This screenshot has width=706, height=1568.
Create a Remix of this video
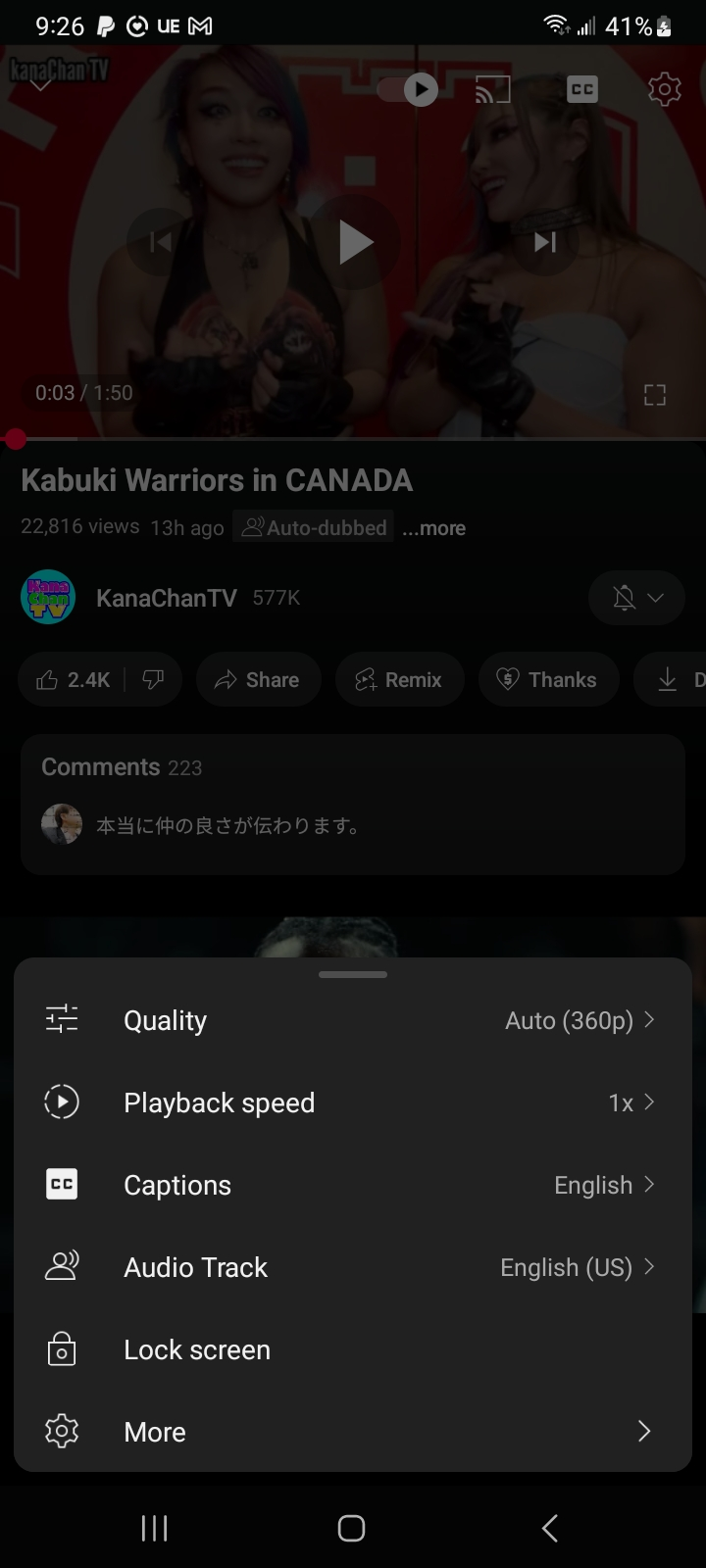point(399,680)
